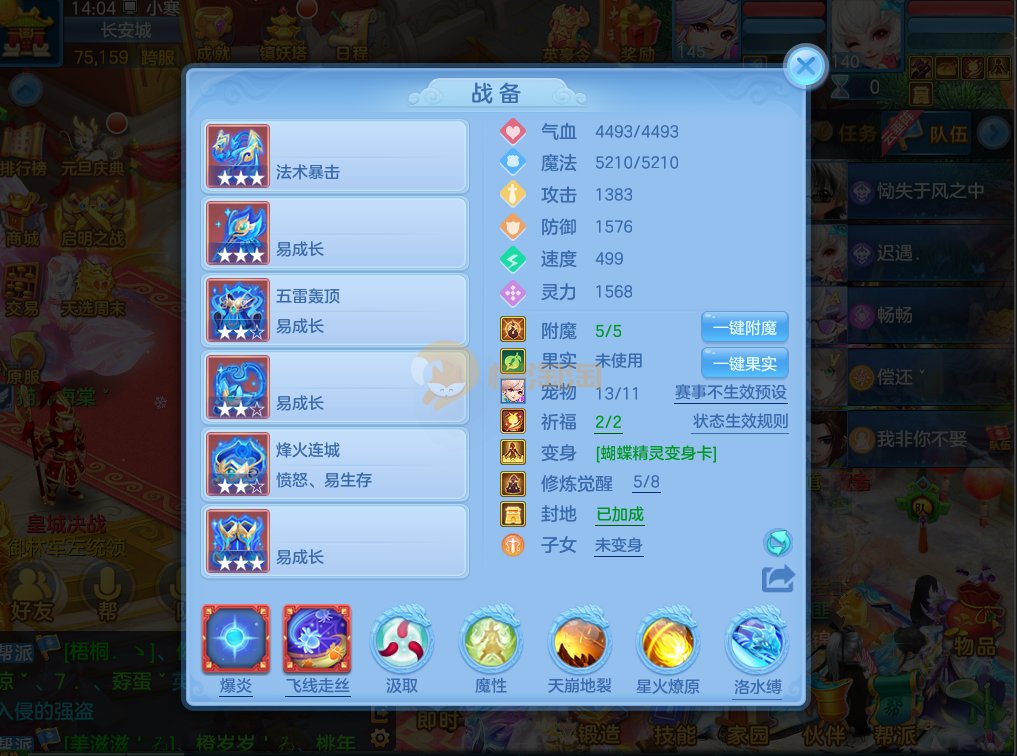Image resolution: width=1017 pixels, height=756 pixels.
Task: Close the 战备 dialog
Action: point(805,68)
